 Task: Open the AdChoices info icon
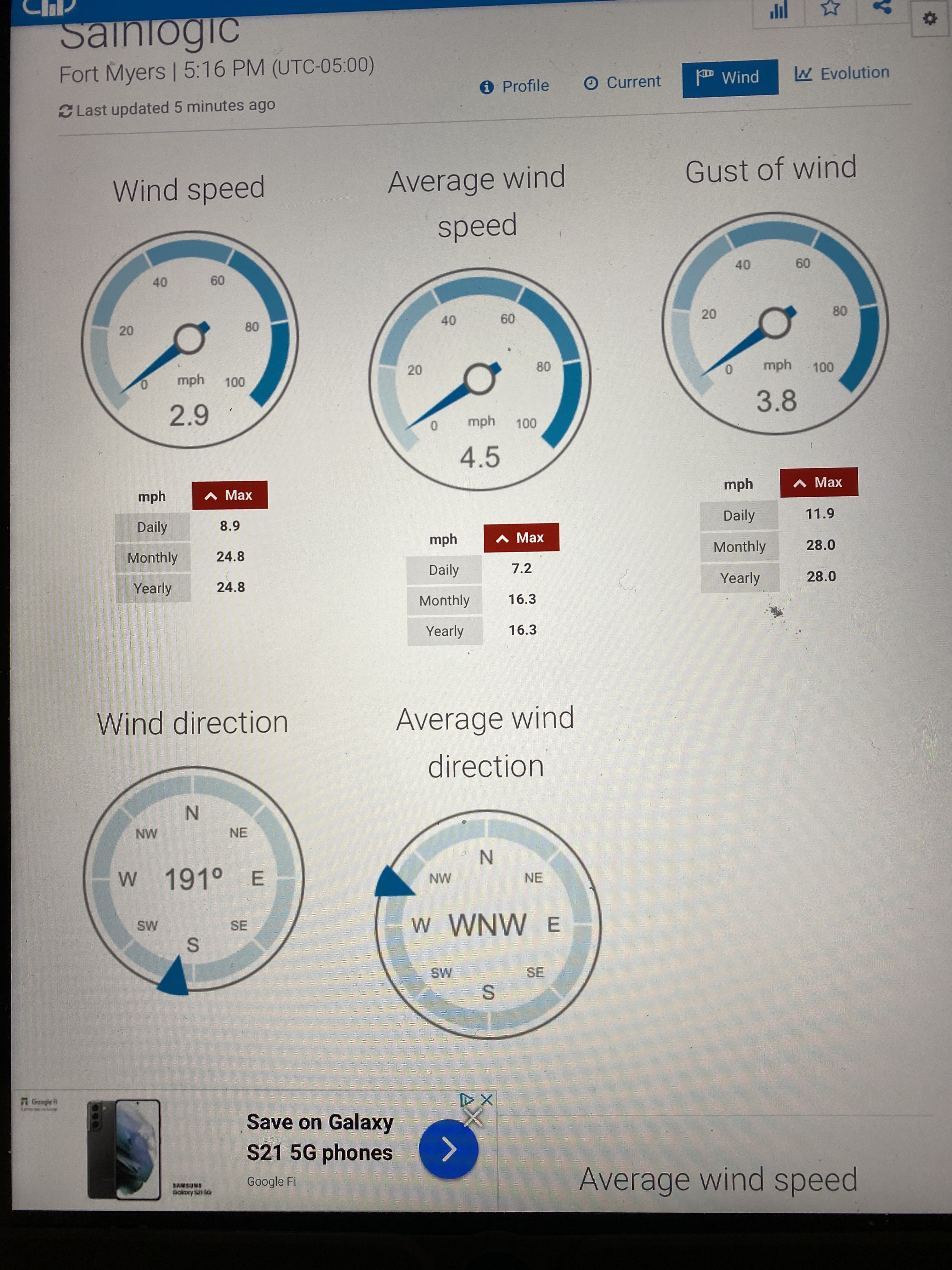tap(467, 1100)
